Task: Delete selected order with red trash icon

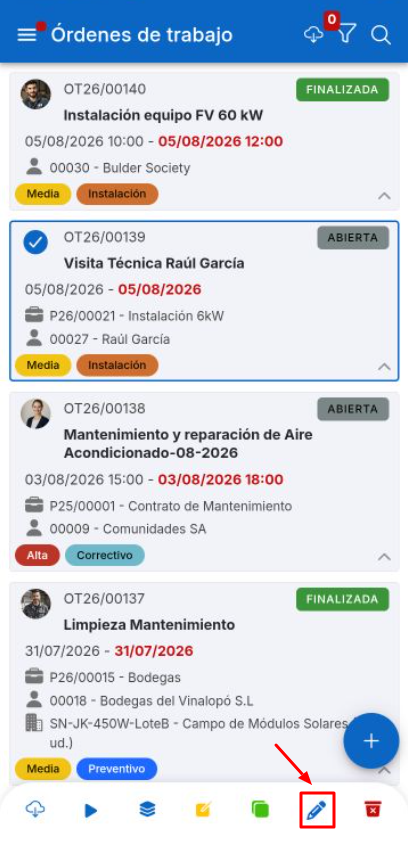Action: (373, 809)
